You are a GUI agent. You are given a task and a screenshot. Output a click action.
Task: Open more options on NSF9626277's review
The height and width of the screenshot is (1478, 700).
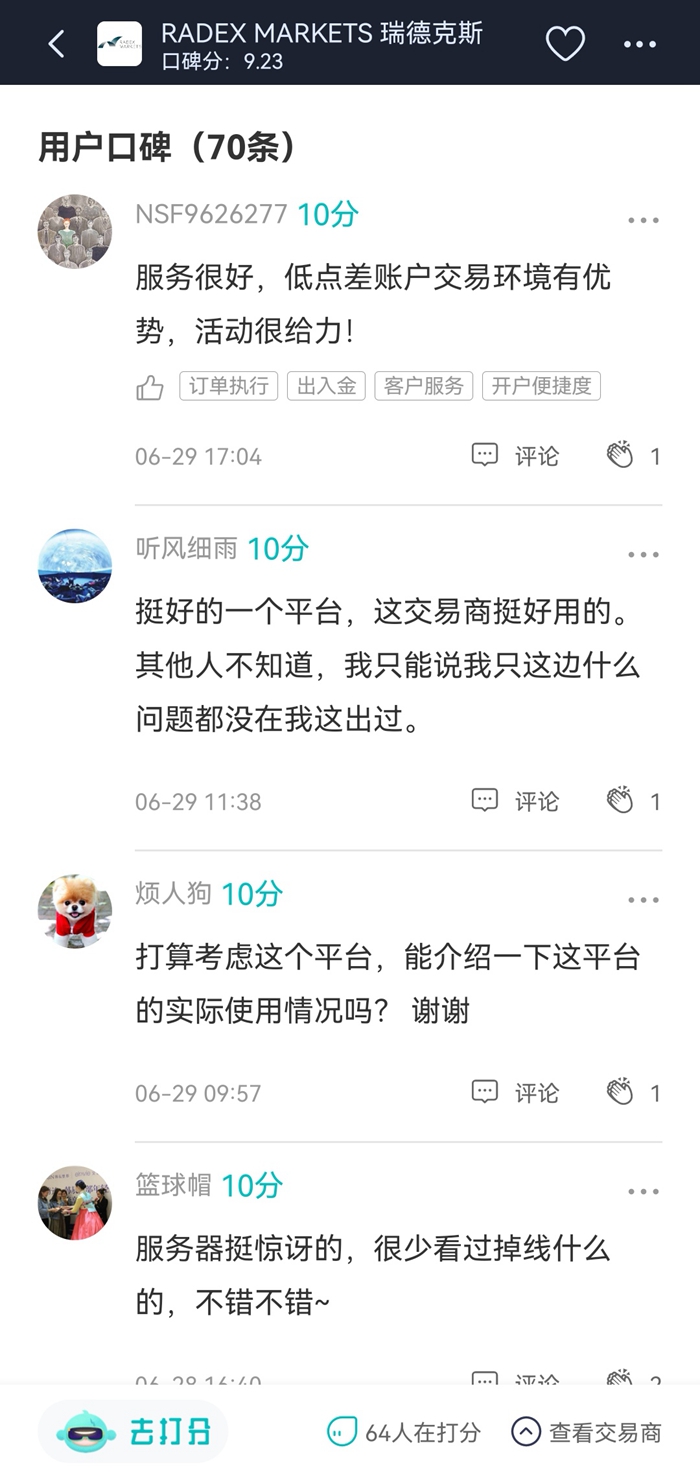click(643, 221)
